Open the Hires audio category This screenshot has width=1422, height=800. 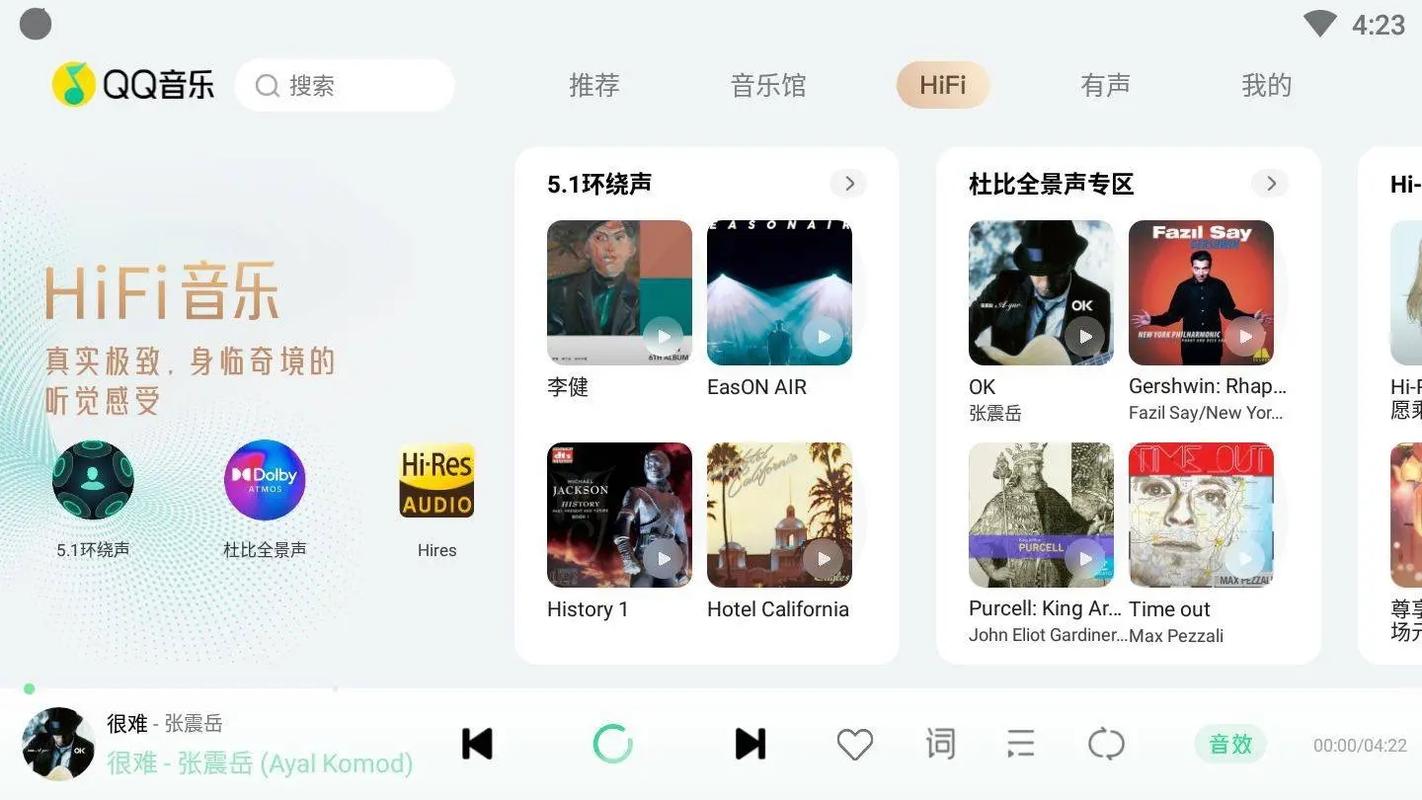click(x=437, y=480)
